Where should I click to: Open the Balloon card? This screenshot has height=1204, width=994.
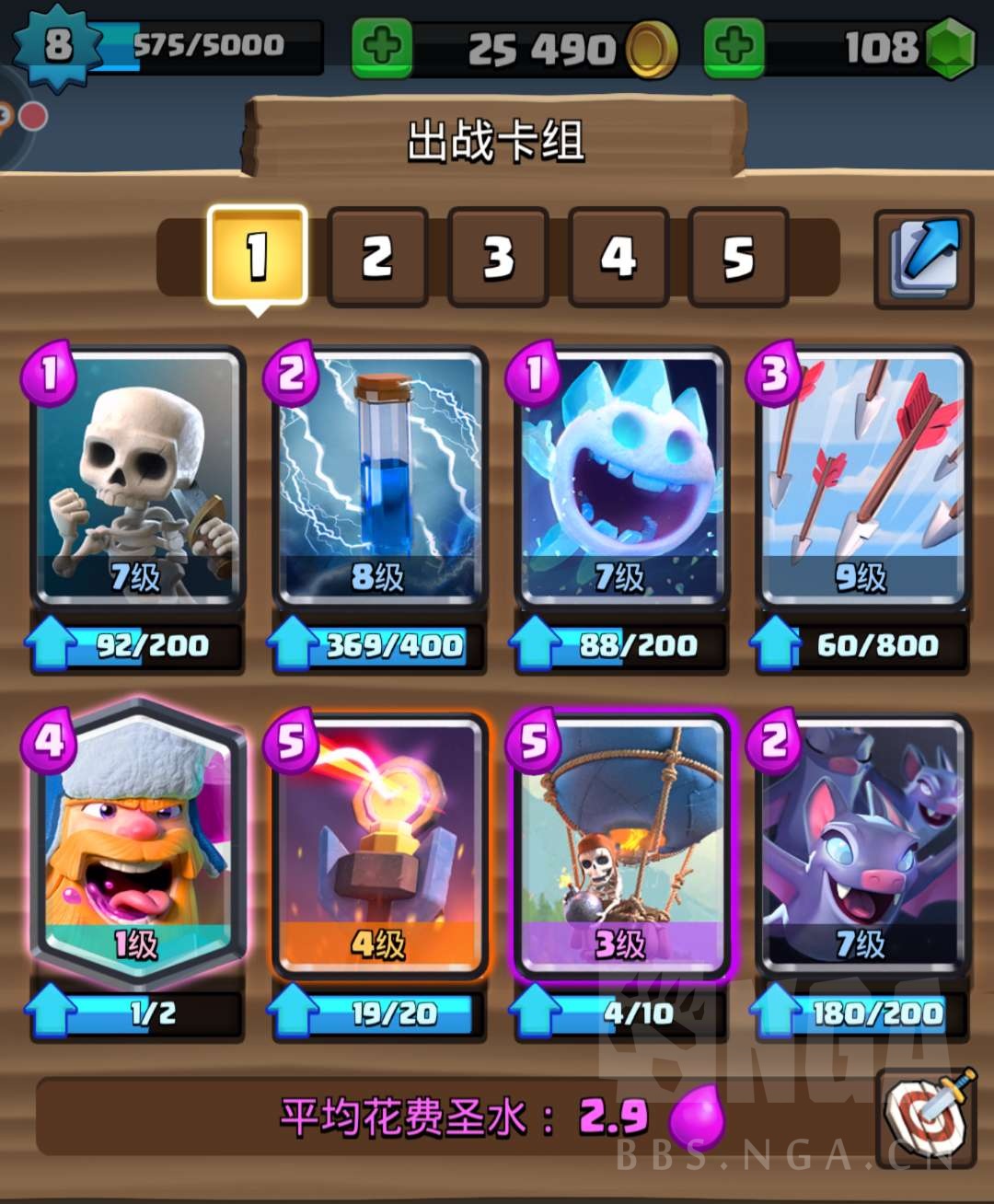[620, 842]
